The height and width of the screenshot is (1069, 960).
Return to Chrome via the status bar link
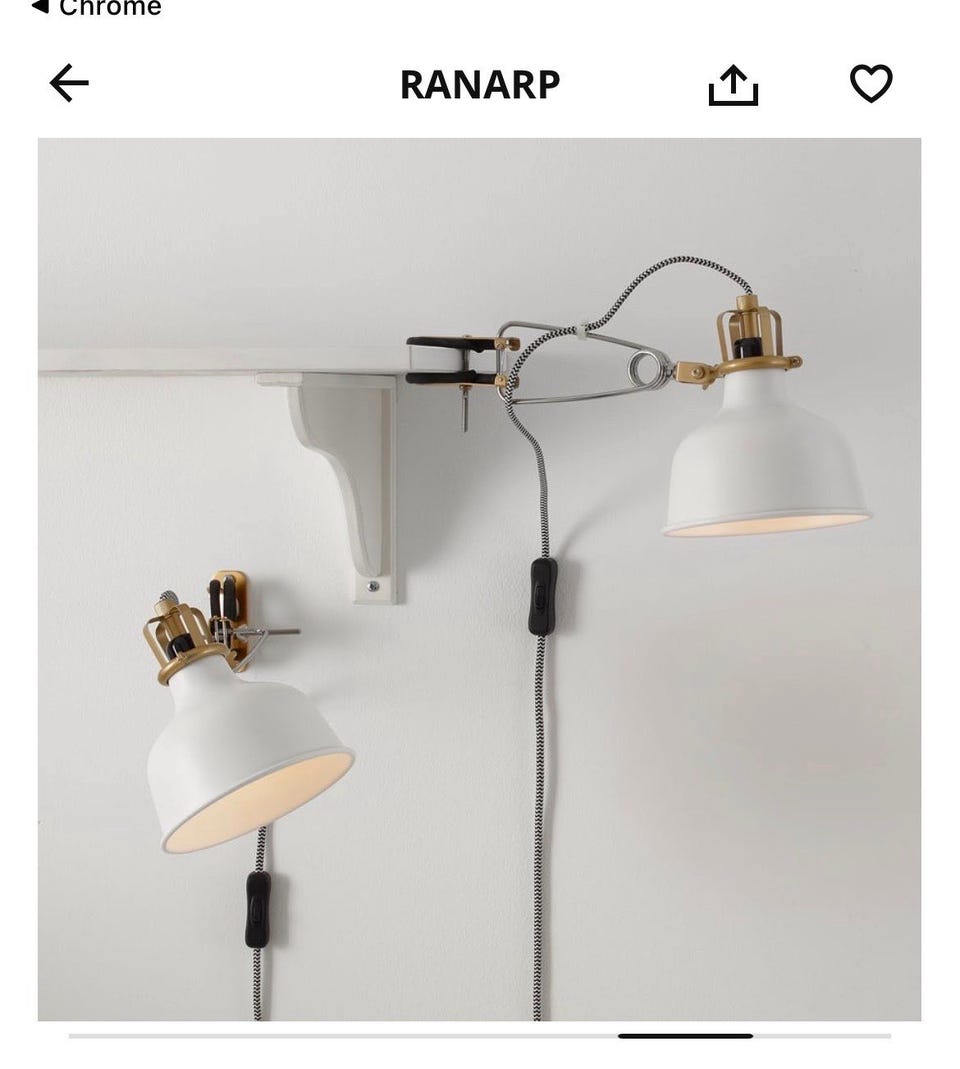click(x=96, y=8)
